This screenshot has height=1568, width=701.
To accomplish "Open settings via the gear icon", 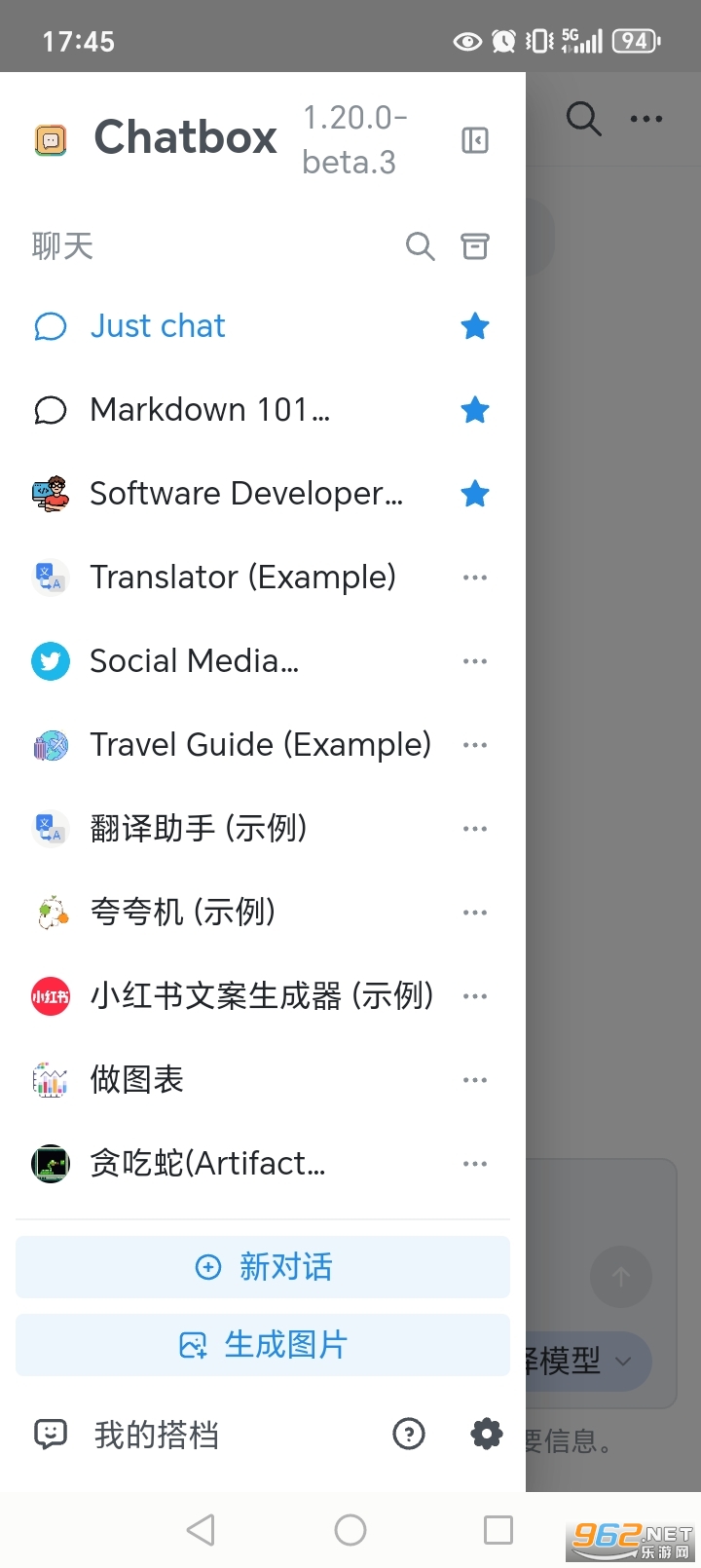I will click(x=485, y=1434).
